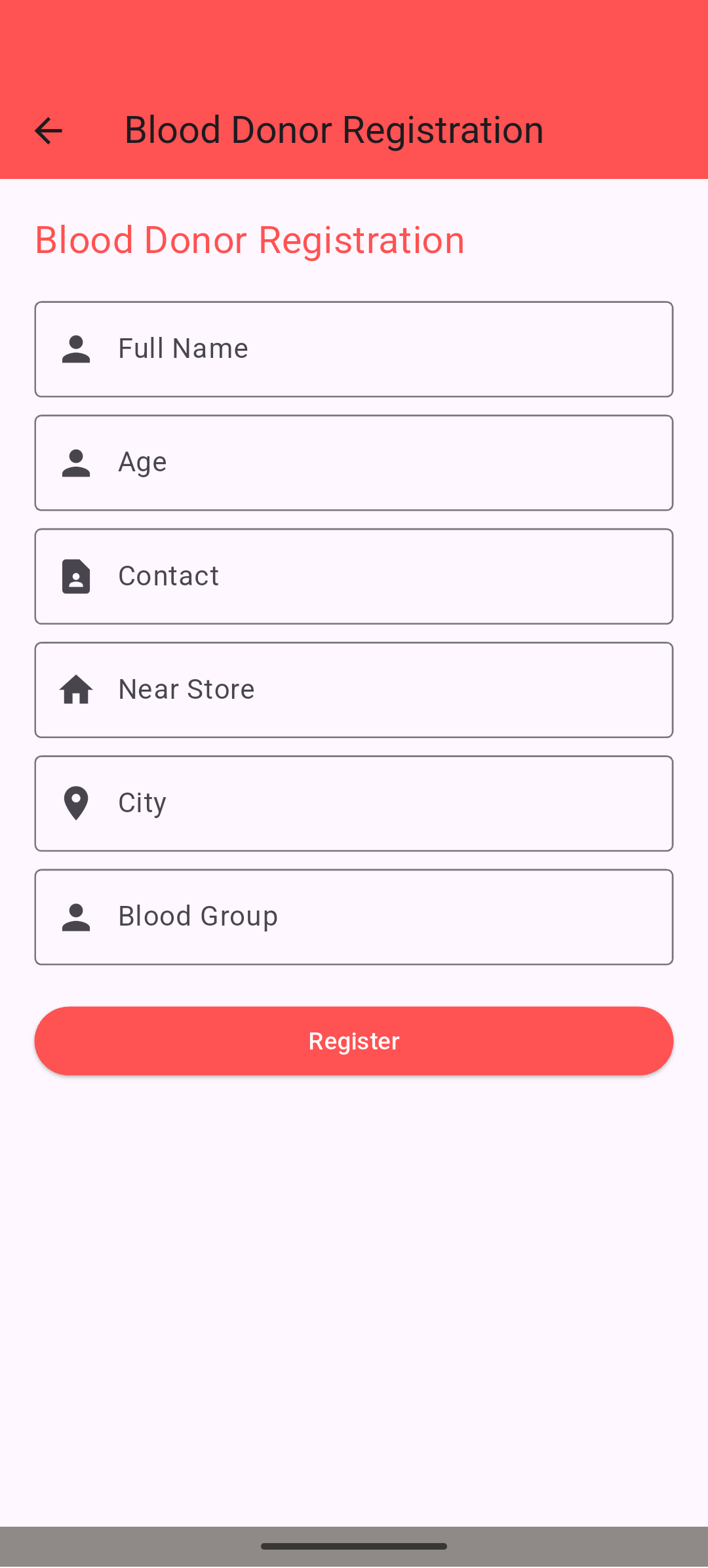Activate the Near Store field
Image resolution: width=708 pixels, height=1568 pixels.
click(354, 690)
